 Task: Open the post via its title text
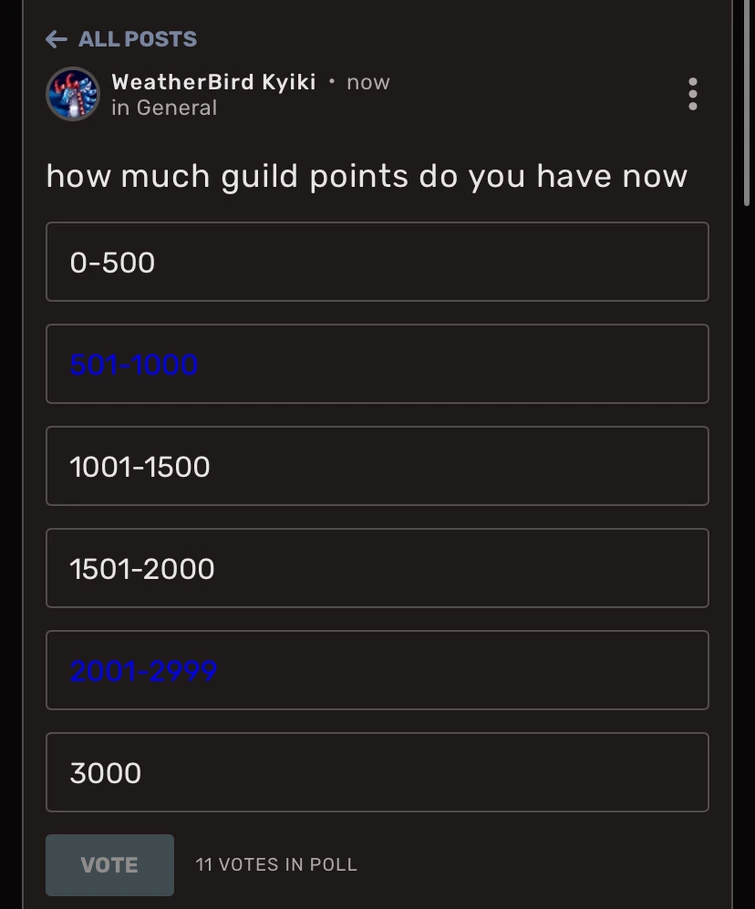[366, 175]
